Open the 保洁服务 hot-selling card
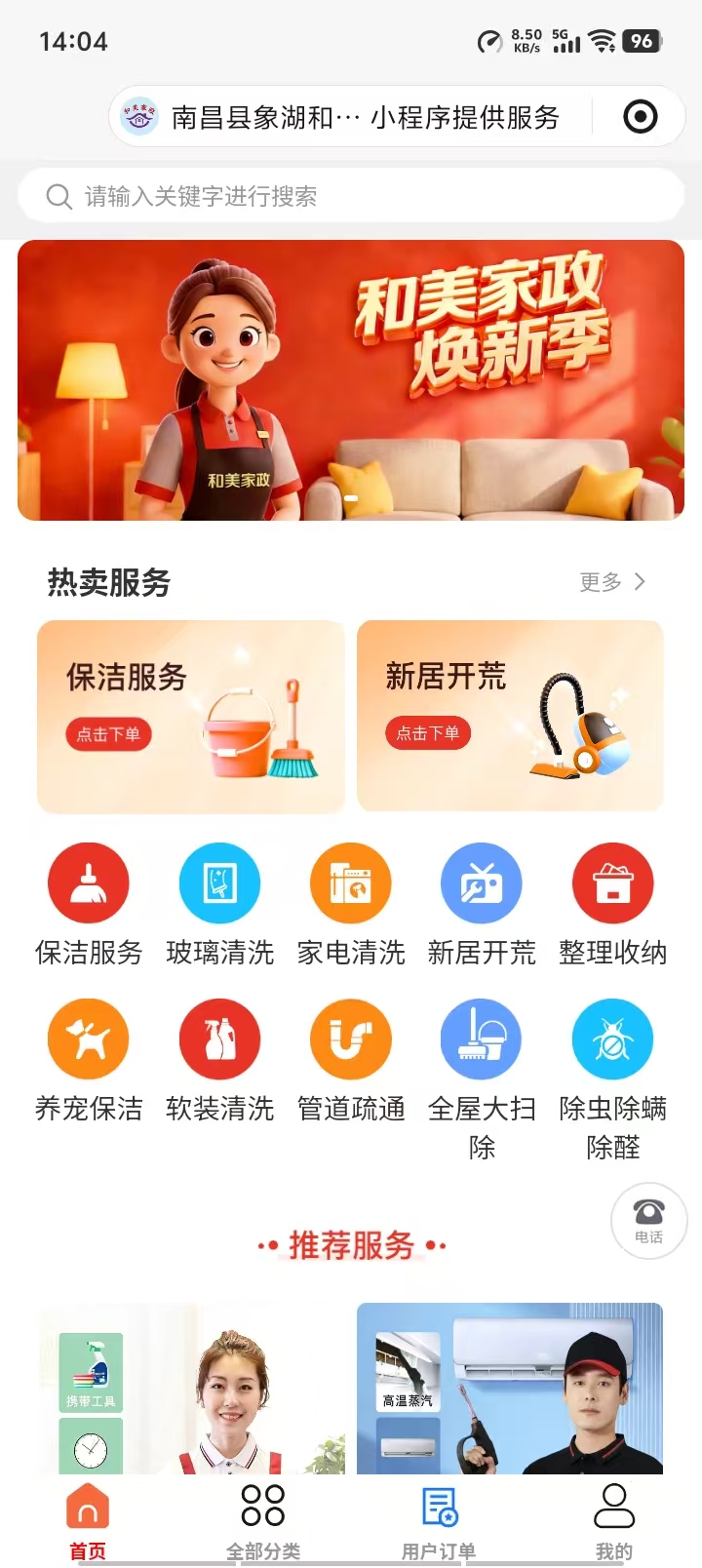Screen dimensions: 702x1568 (191, 716)
